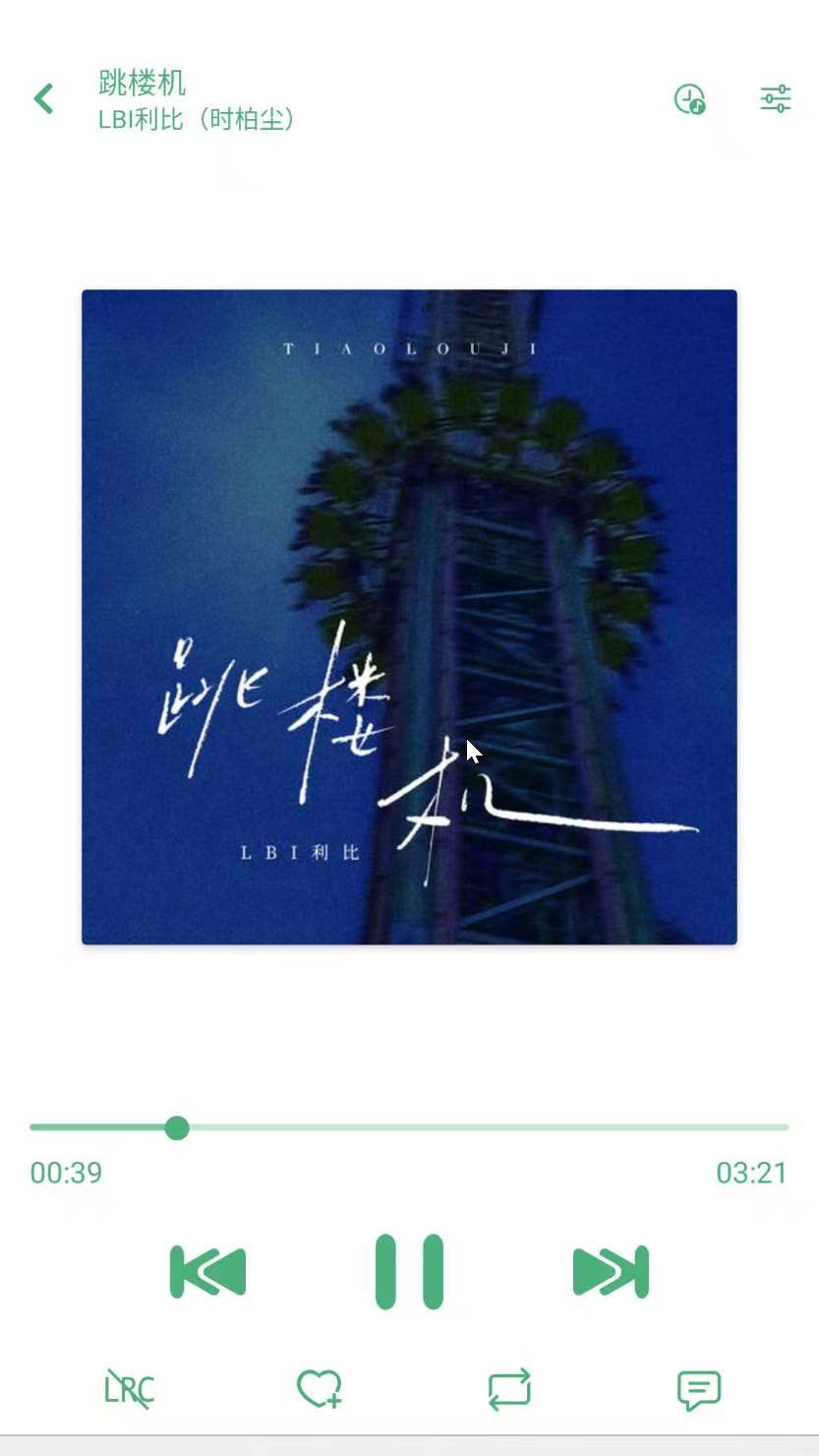Add the song to favorites with the heart icon

pyautogui.click(x=319, y=1389)
